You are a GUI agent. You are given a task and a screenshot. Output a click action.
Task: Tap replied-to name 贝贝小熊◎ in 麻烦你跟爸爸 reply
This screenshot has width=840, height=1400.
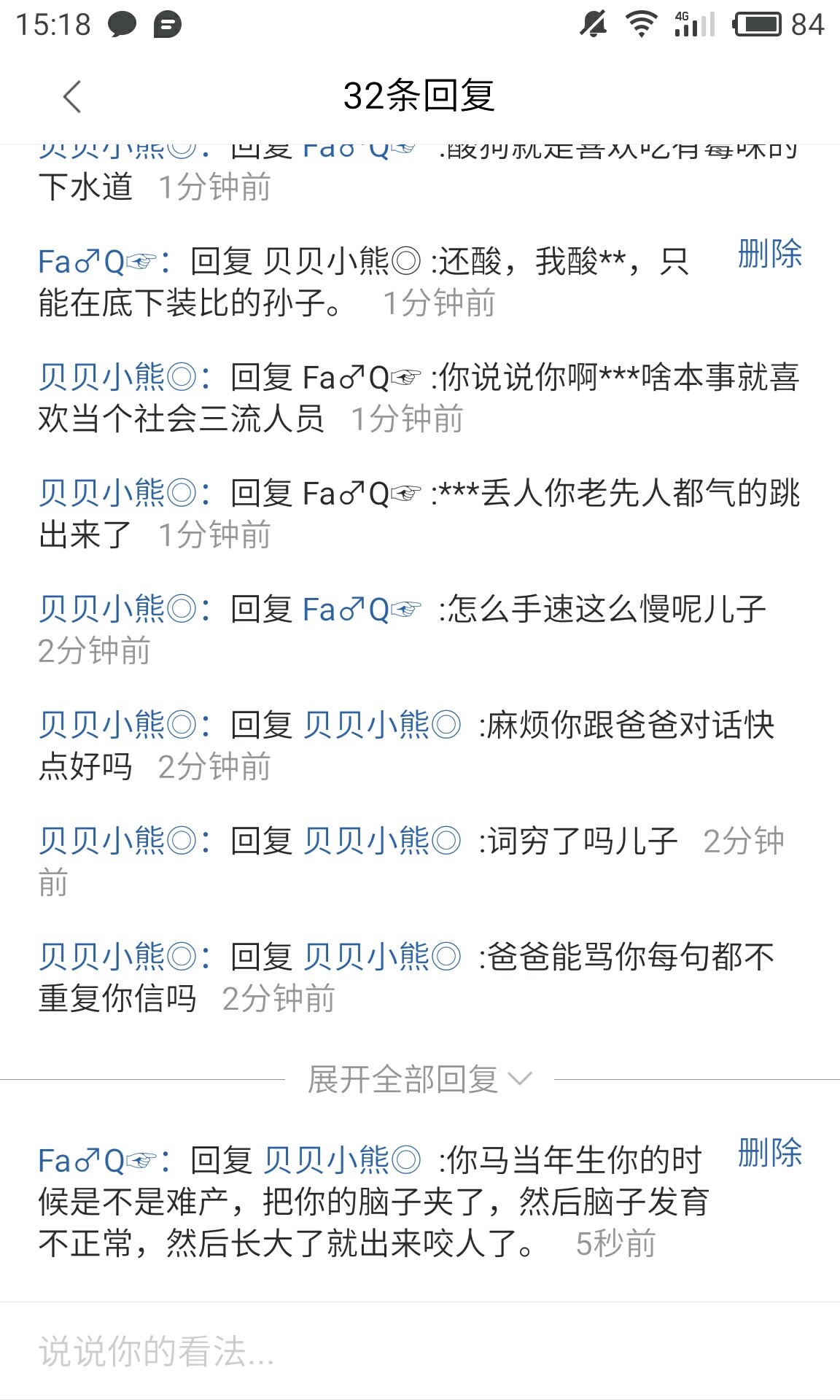[x=382, y=725]
